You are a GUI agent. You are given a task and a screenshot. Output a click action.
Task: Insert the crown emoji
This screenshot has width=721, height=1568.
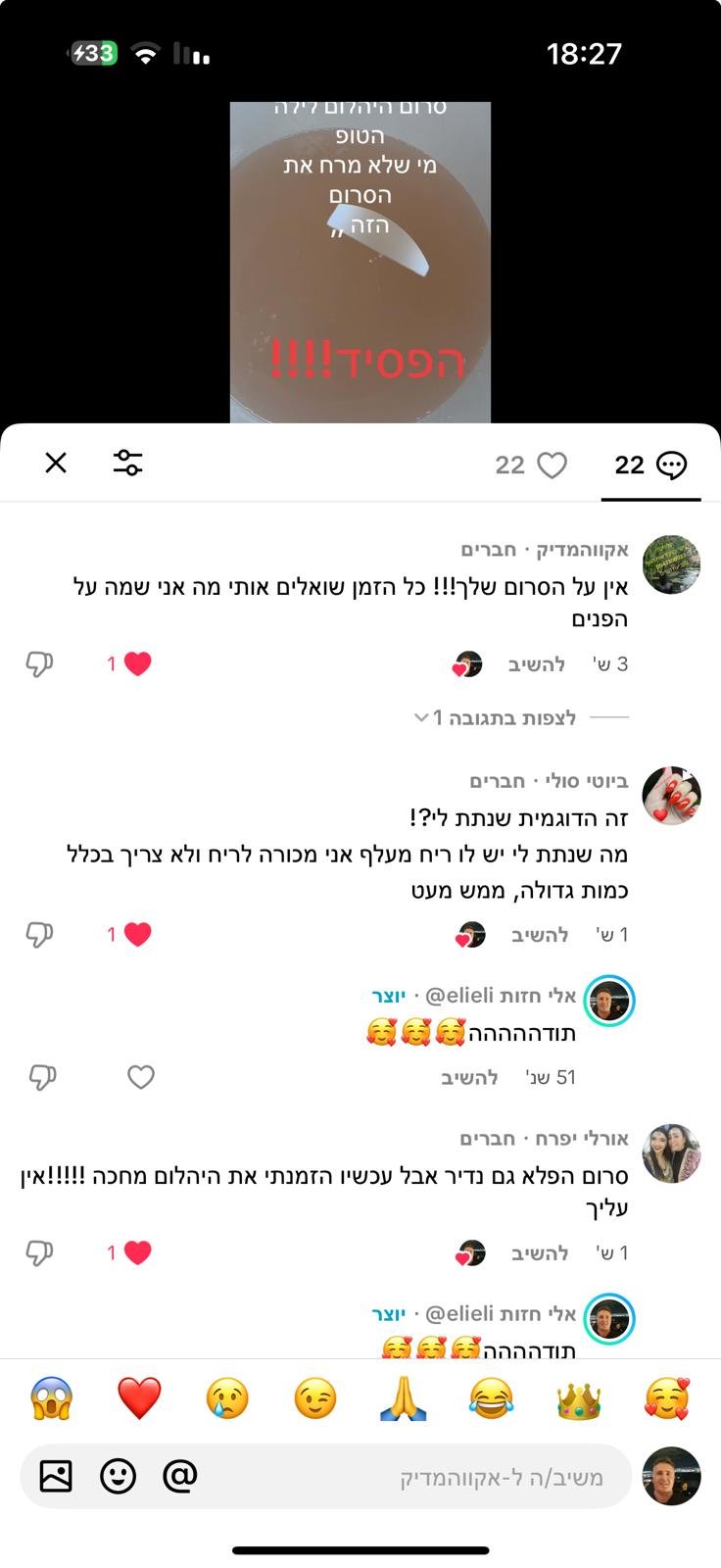579,1398
